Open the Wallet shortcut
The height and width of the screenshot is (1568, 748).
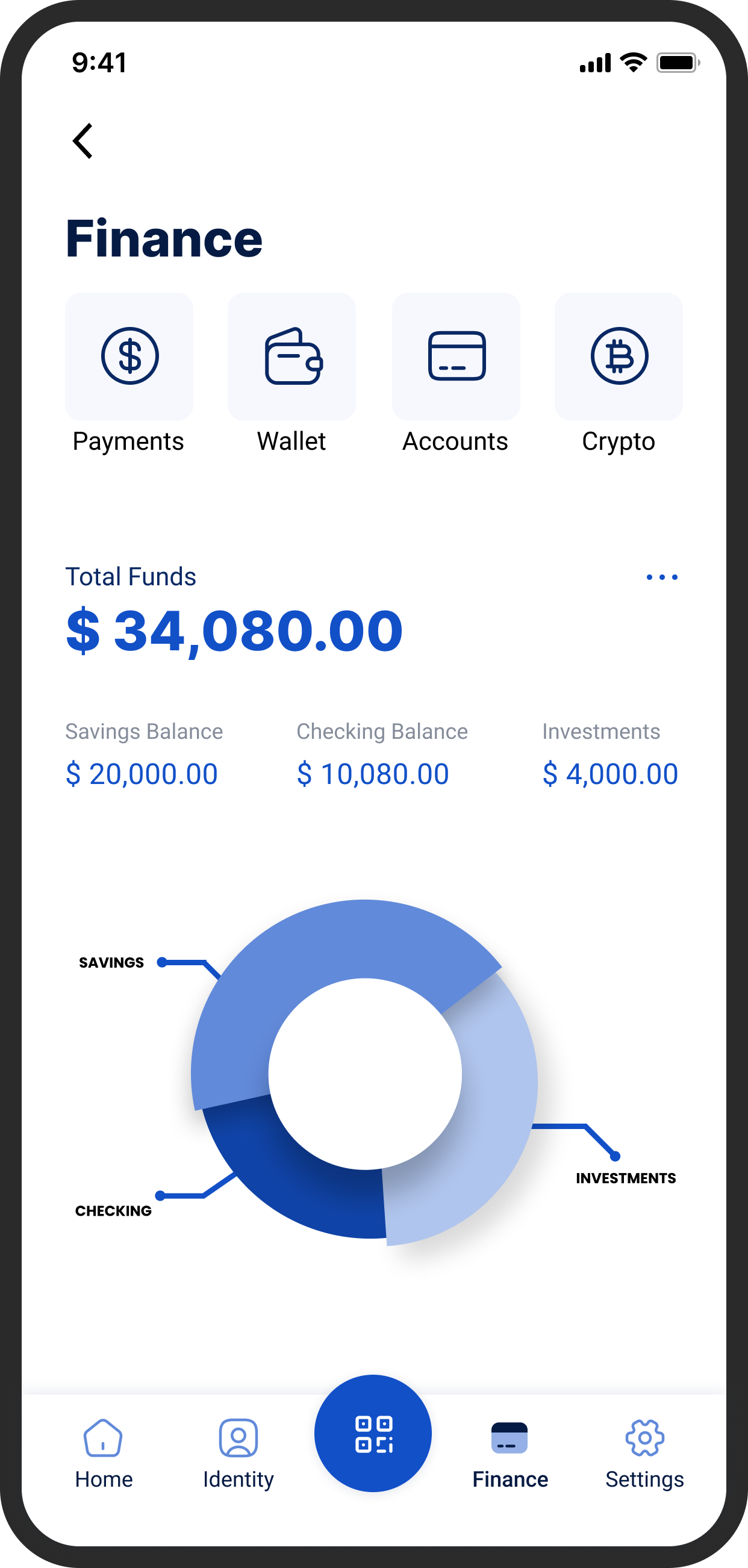[x=292, y=356]
